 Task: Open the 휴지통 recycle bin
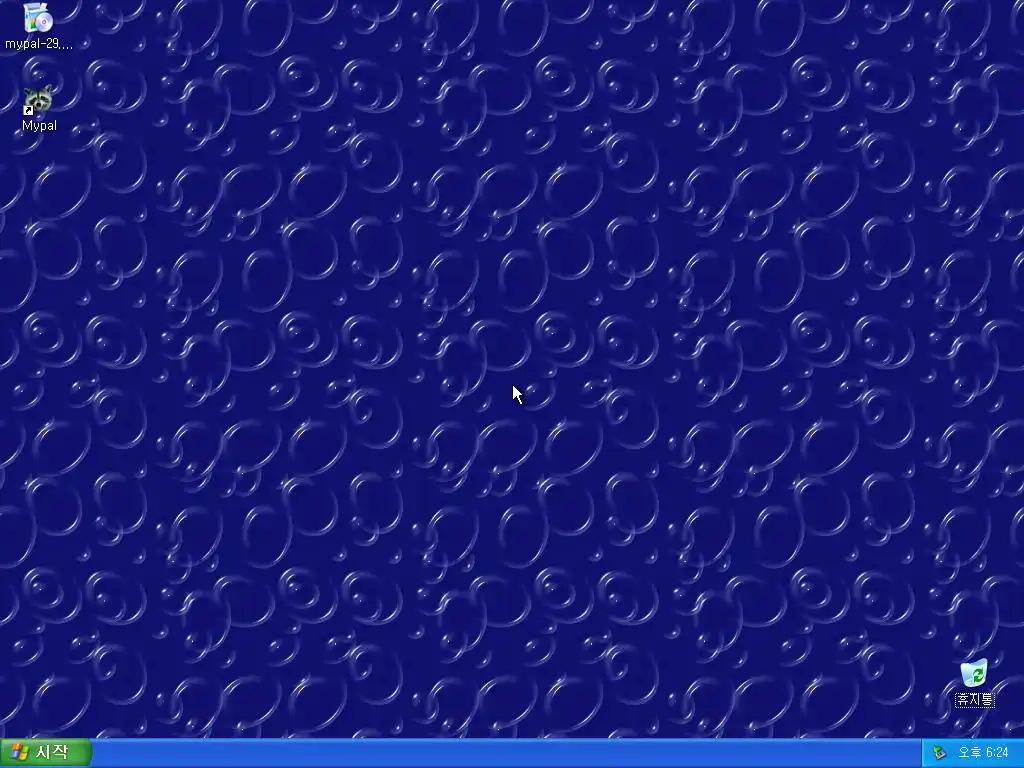tap(974, 674)
